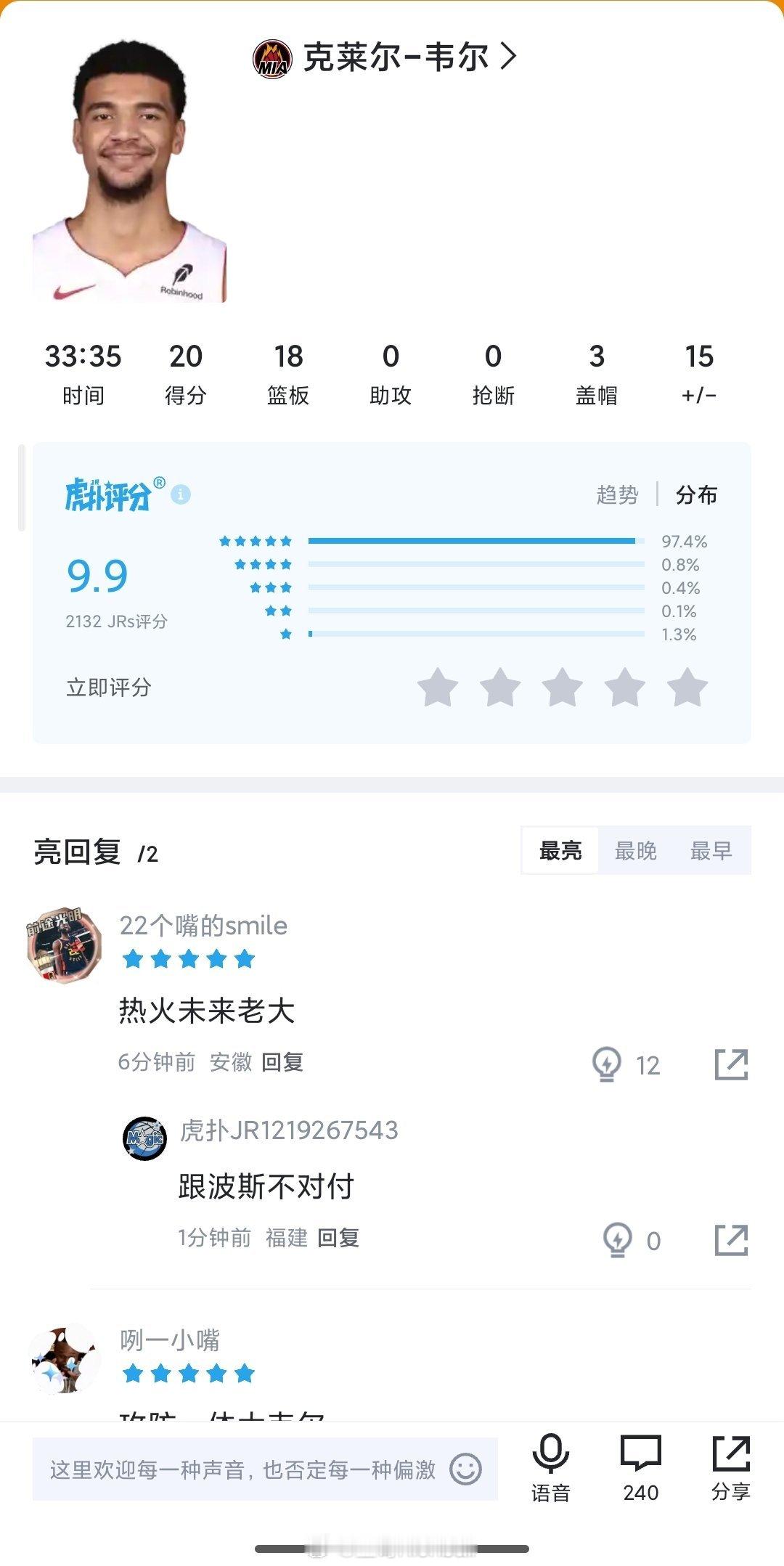Tap 回复 under the comment 热火未来老大

click(x=284, y=1062)
